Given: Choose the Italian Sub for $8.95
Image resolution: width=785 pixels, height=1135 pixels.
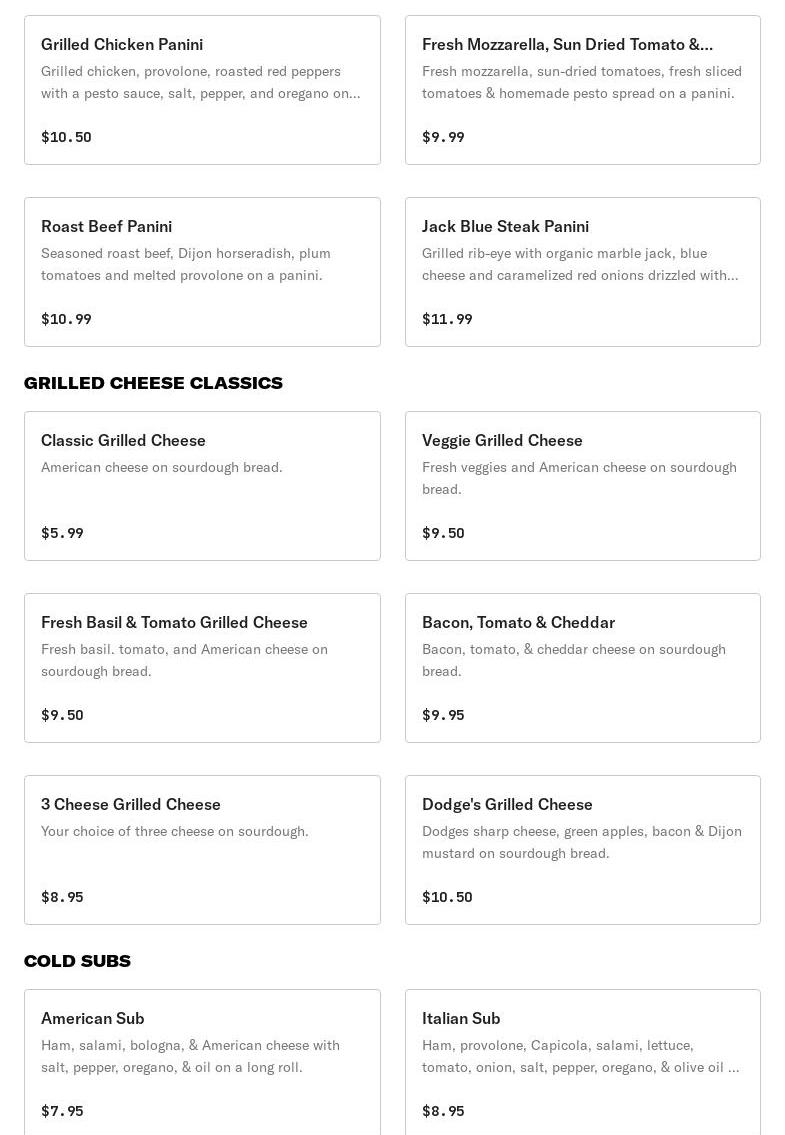Looking at the screenshot, I should coord(582,1062).
